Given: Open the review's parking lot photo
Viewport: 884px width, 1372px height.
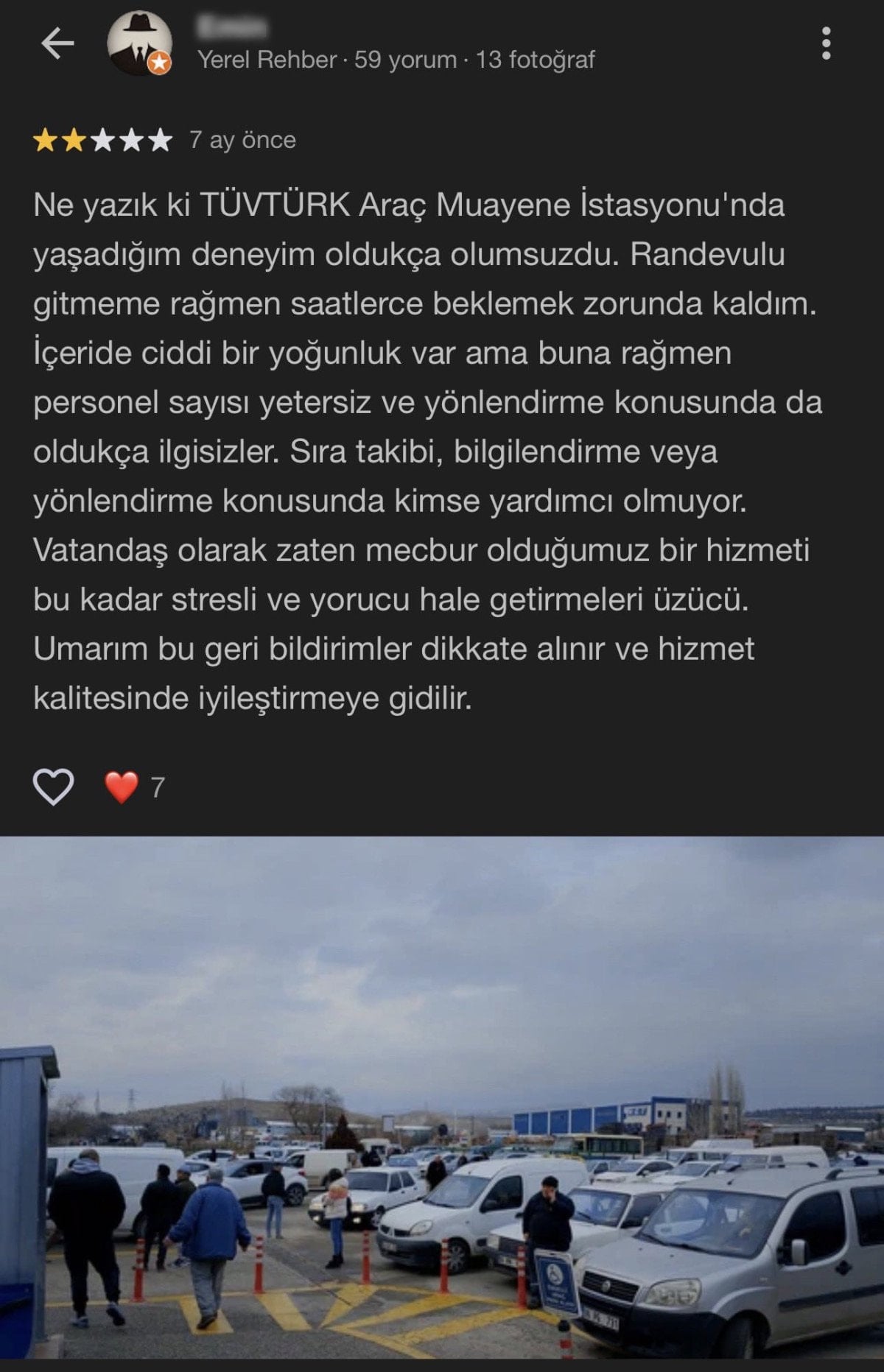Looking at the screenshot, I should click(x=442, y=1097).
